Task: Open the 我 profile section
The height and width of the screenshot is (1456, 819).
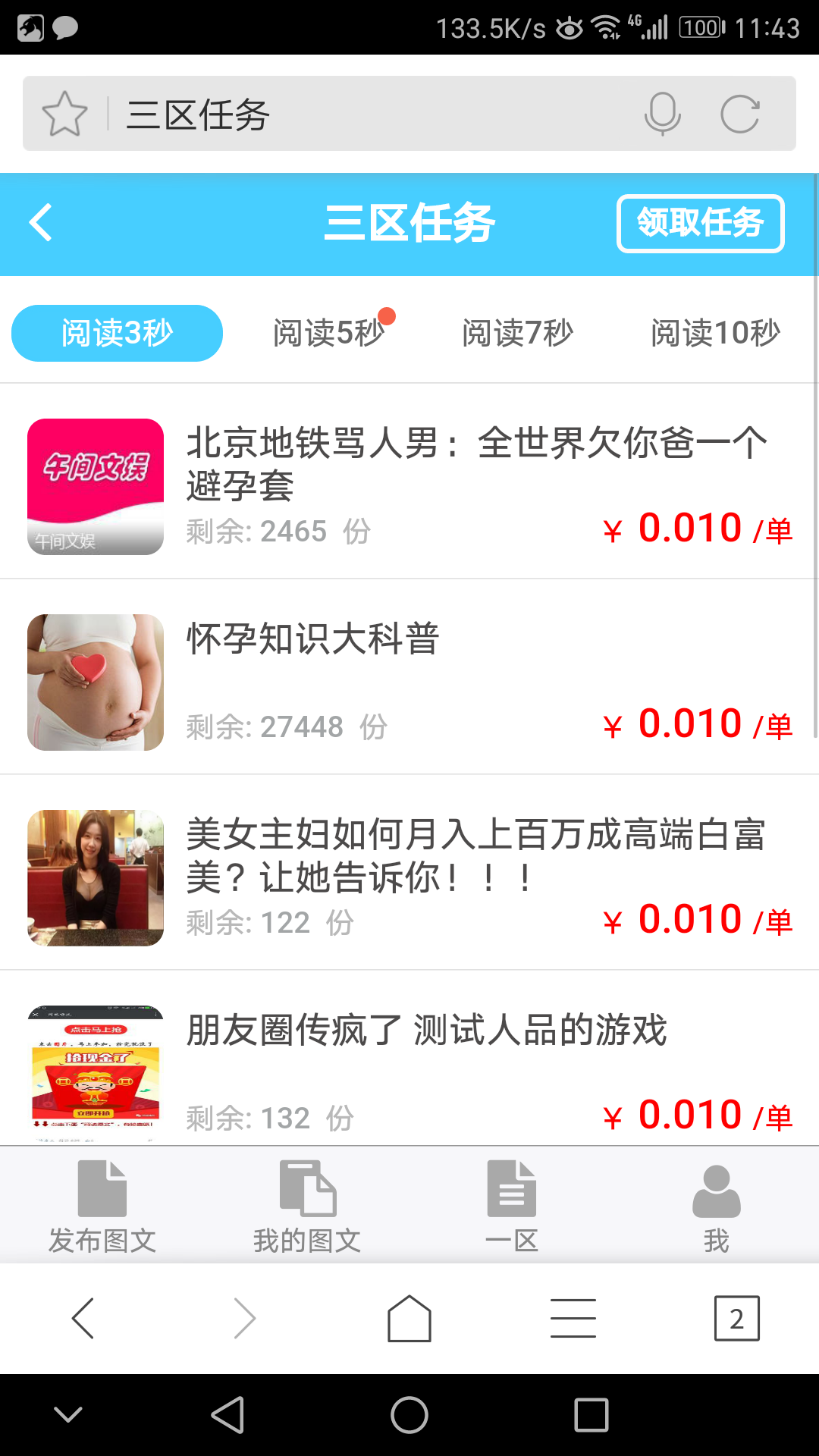Action: [x=715, y=1206]
